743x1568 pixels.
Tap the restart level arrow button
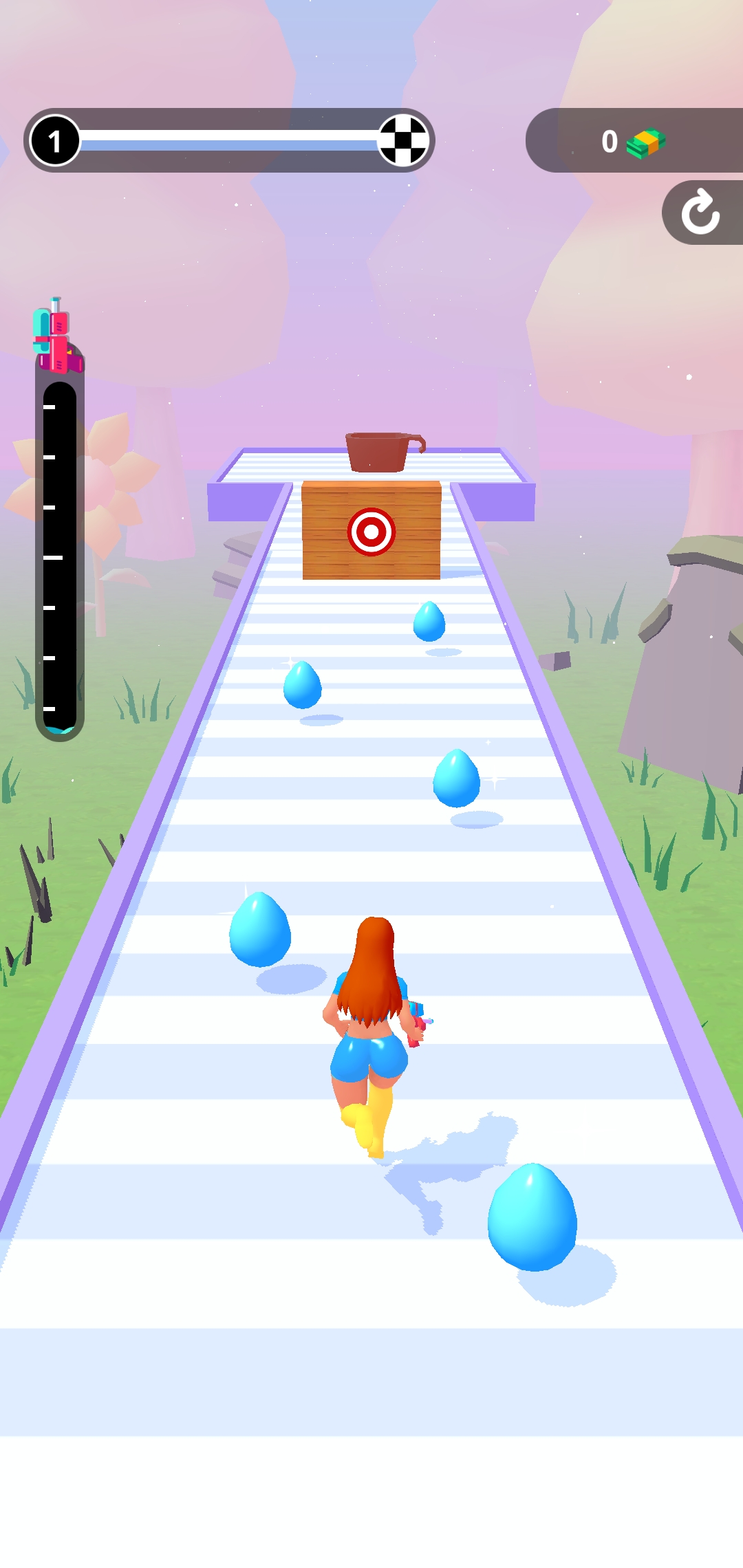pos(700,213)
